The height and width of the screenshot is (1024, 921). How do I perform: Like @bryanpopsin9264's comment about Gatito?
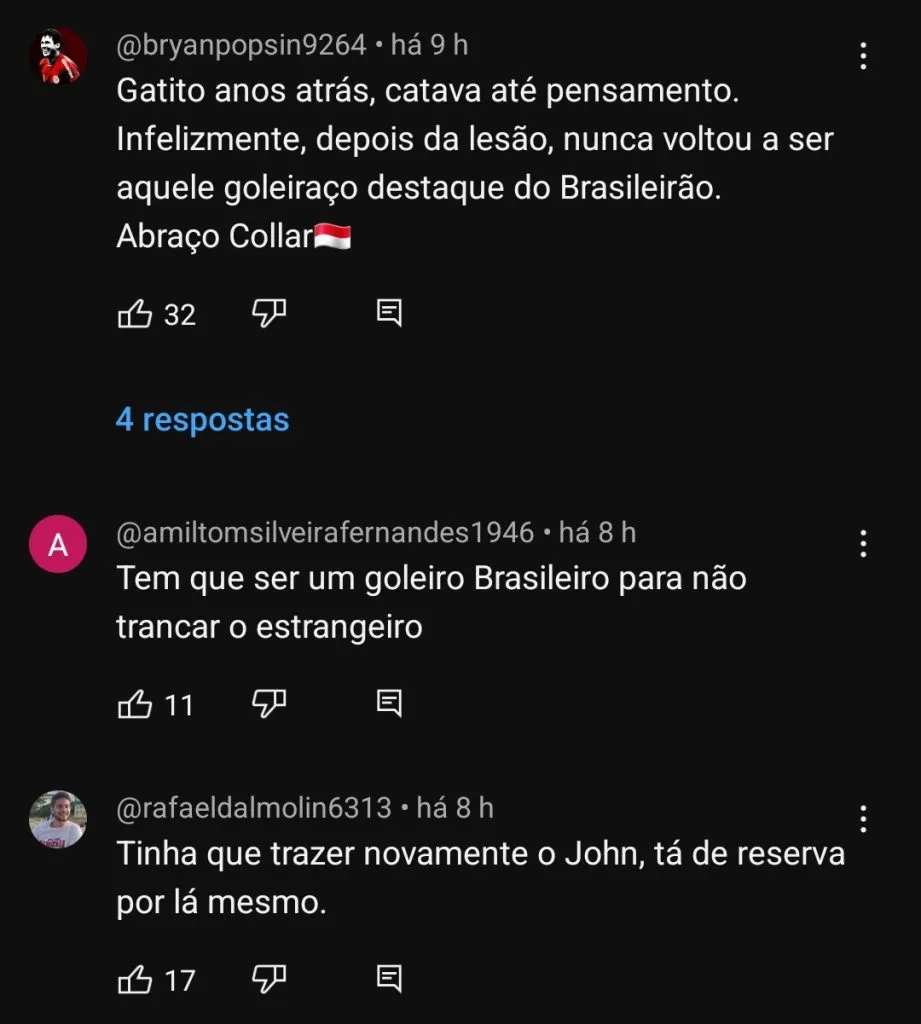coord(137,313)
